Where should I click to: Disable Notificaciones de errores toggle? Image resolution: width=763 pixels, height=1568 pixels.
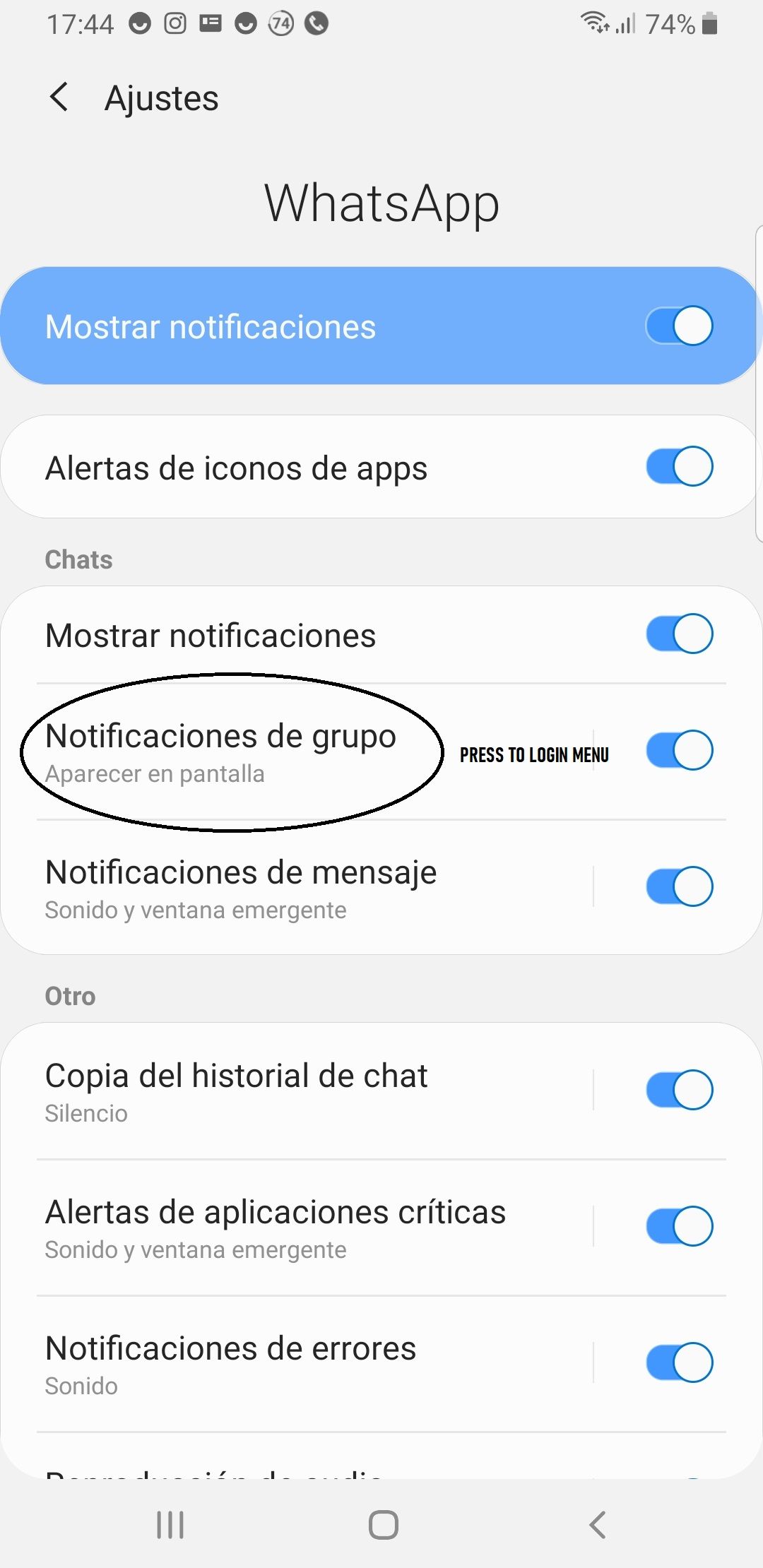[x=679, y=1362]
